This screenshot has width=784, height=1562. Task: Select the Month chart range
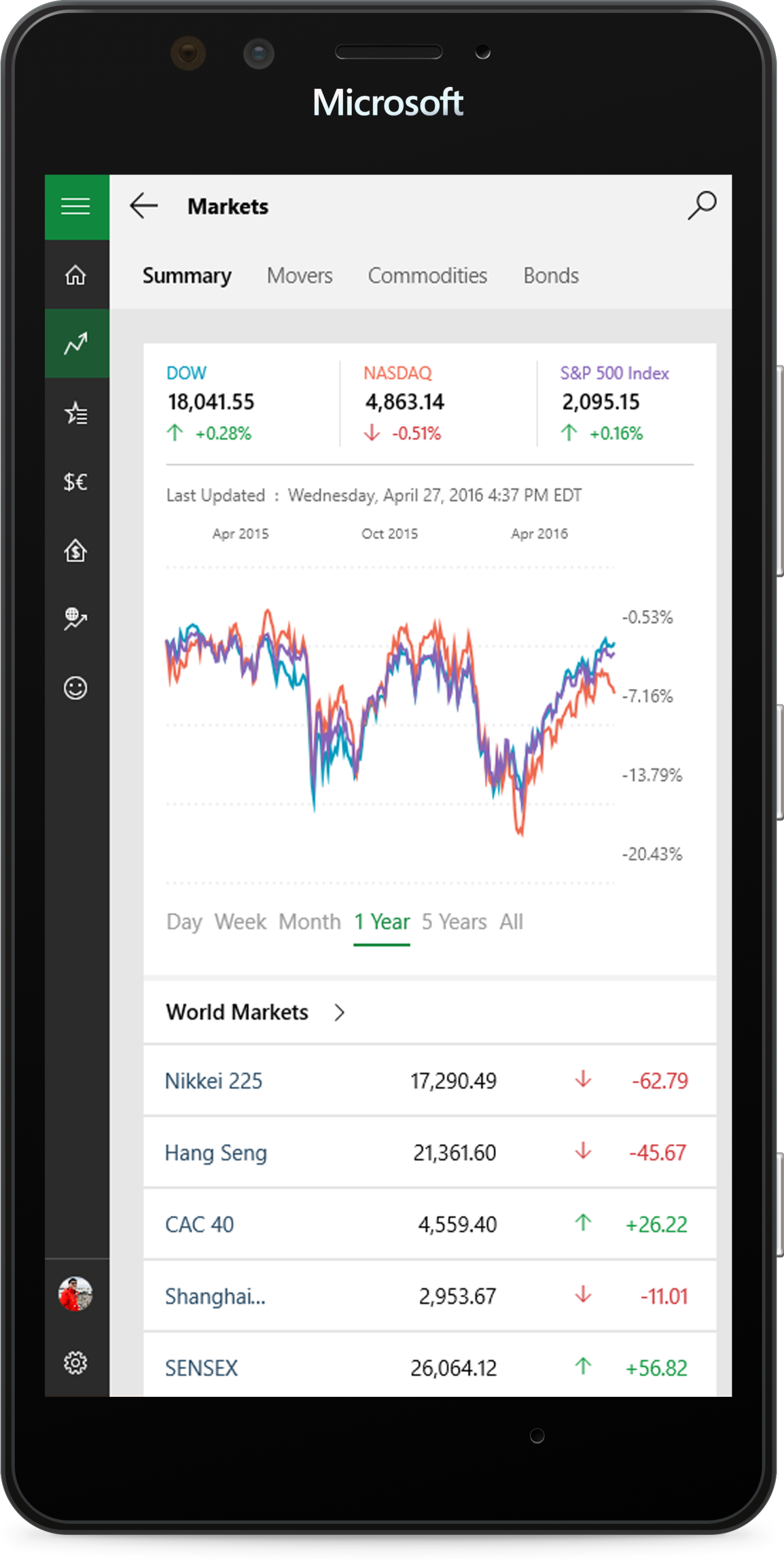[x=310, y=922]
